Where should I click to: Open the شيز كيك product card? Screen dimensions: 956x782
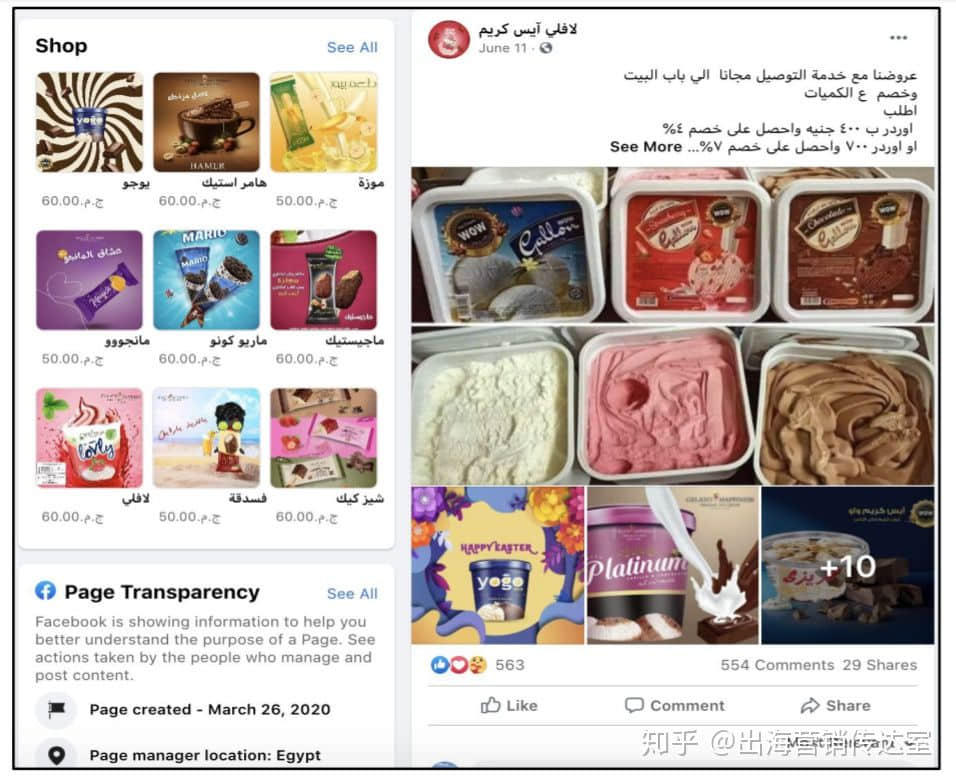tap(323, 438)
